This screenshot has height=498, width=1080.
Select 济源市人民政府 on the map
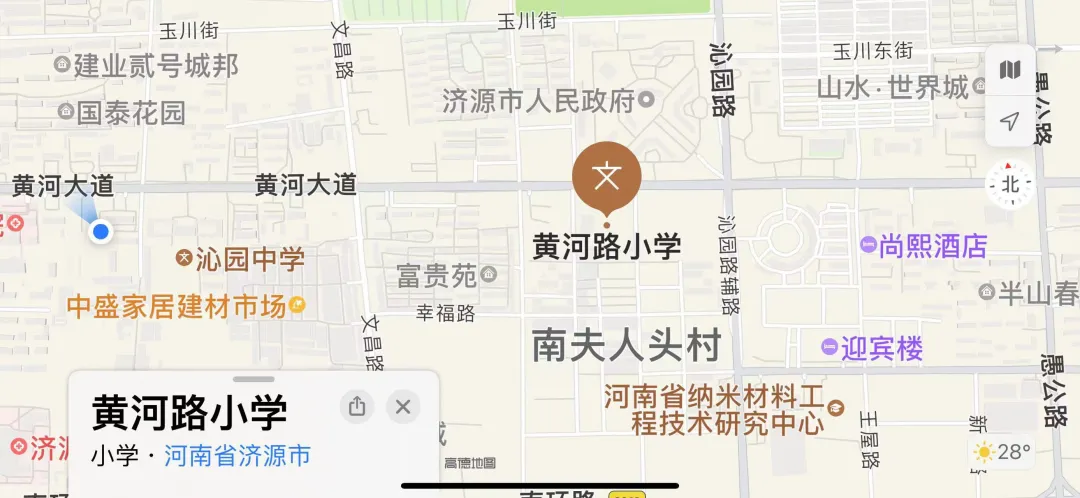(646, 100)
